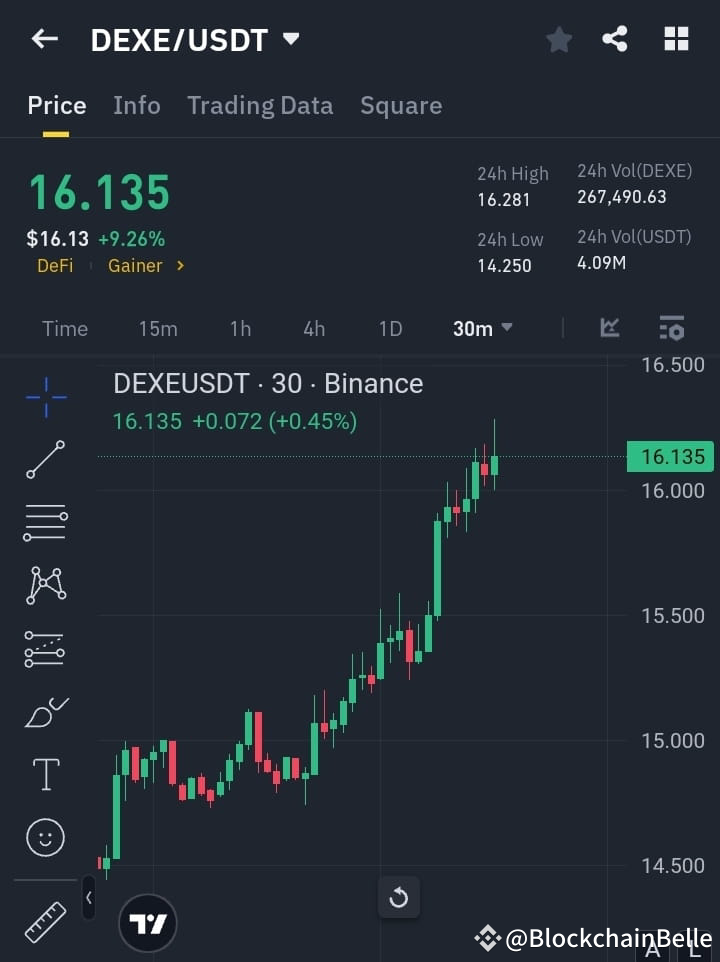Select the crosshair cursor tool

[x=45, y=398]
